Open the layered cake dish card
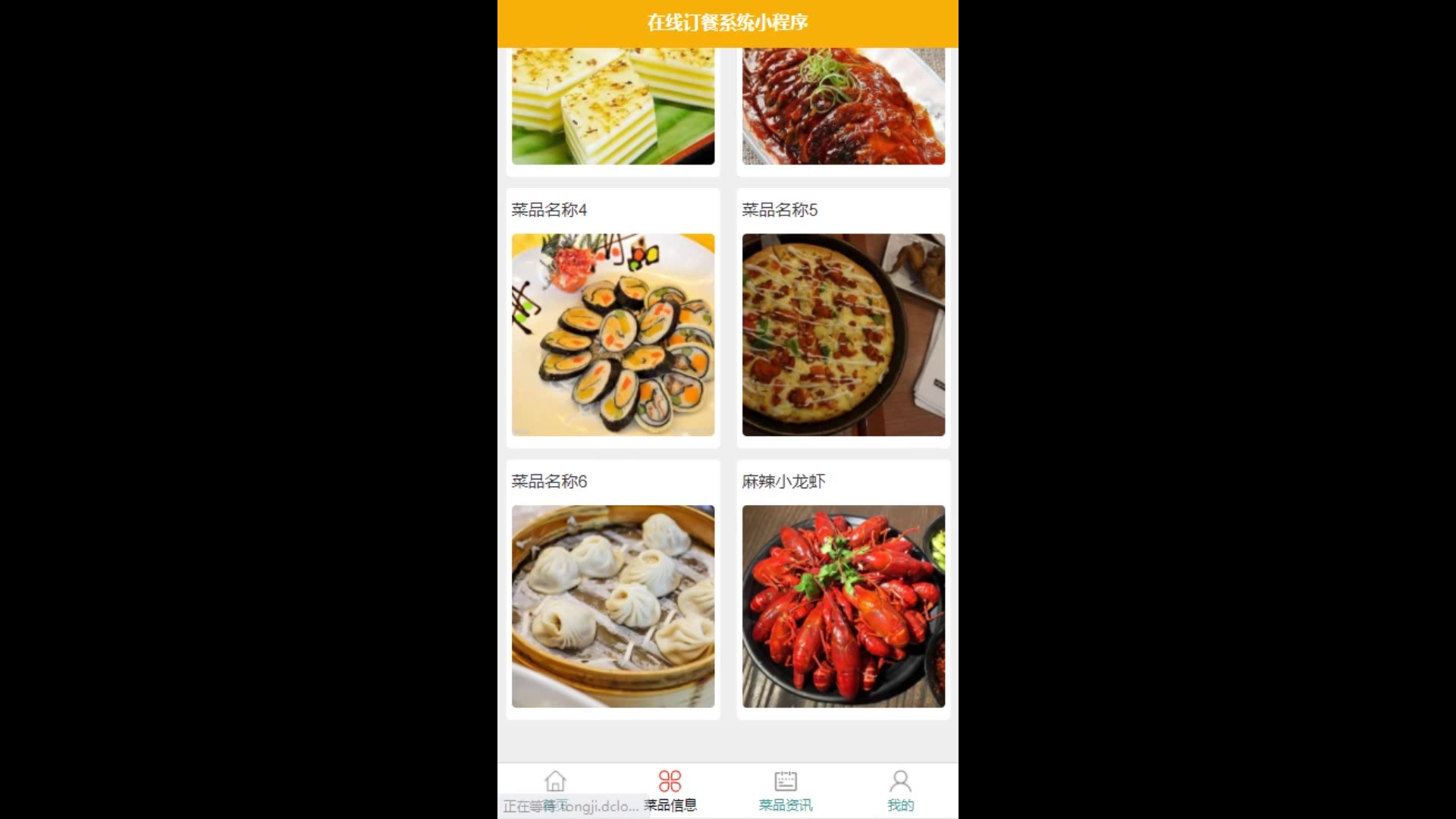The image size is (1456, 819). pos(613,106)
